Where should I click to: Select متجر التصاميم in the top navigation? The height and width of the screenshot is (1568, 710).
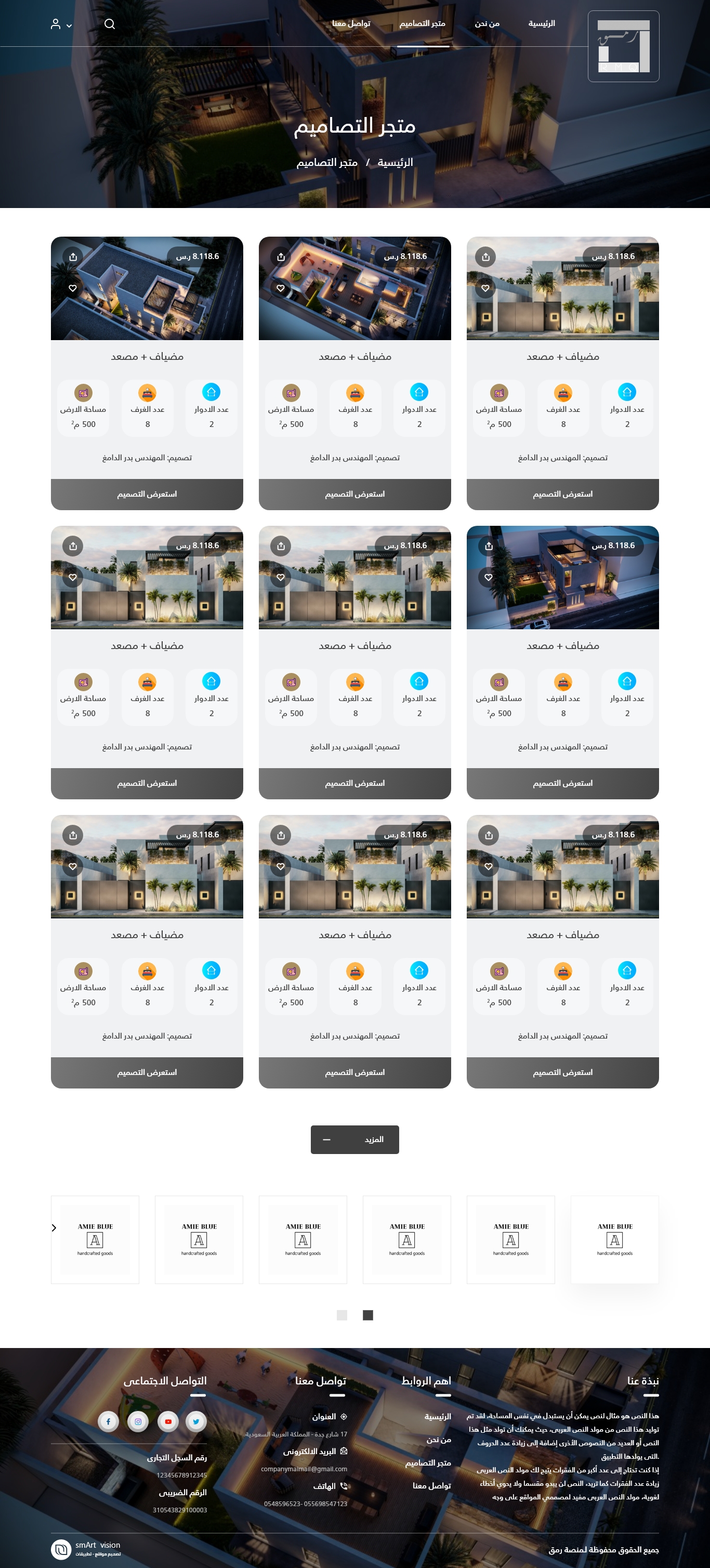click(422, 24)
